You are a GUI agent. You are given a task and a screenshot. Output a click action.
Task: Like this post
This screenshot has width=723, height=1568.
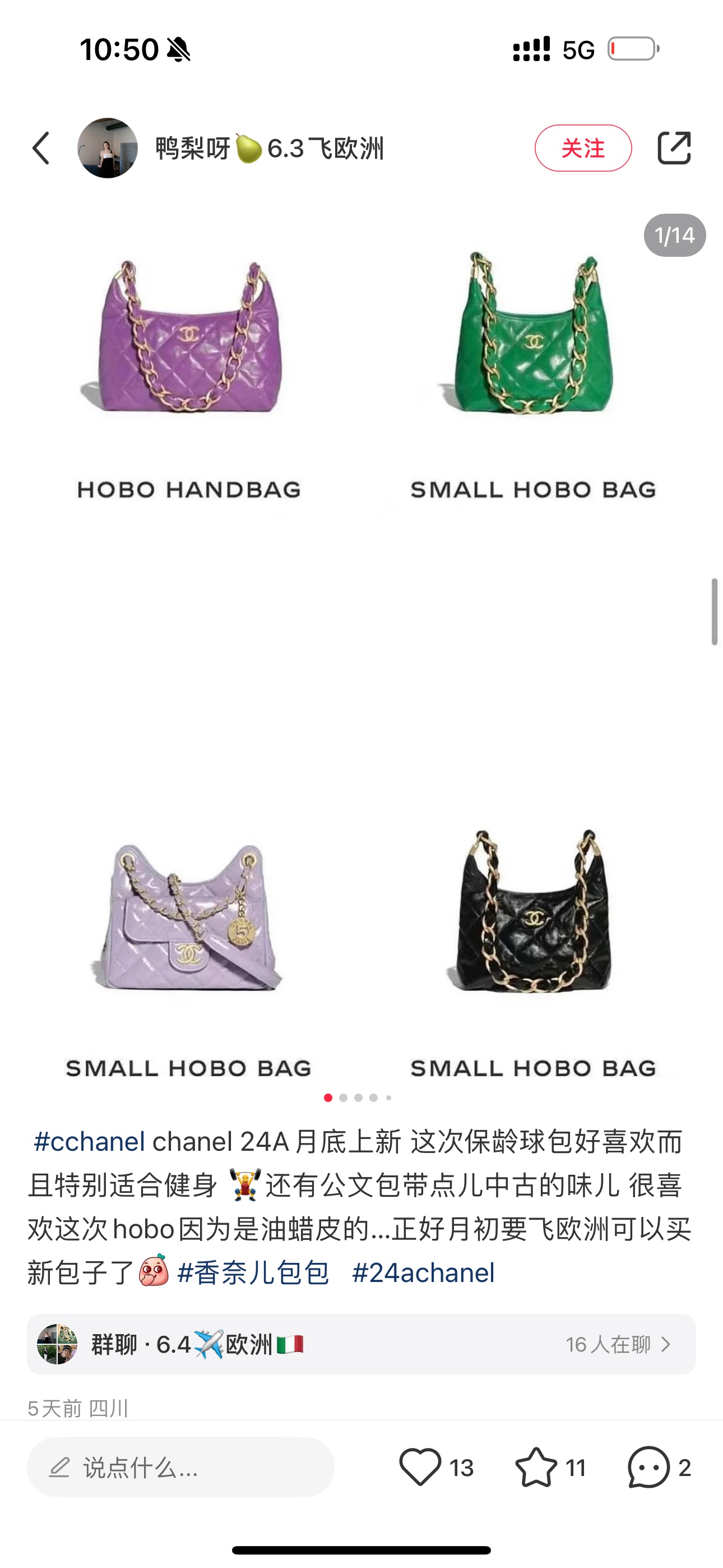tap(420, 1468)
